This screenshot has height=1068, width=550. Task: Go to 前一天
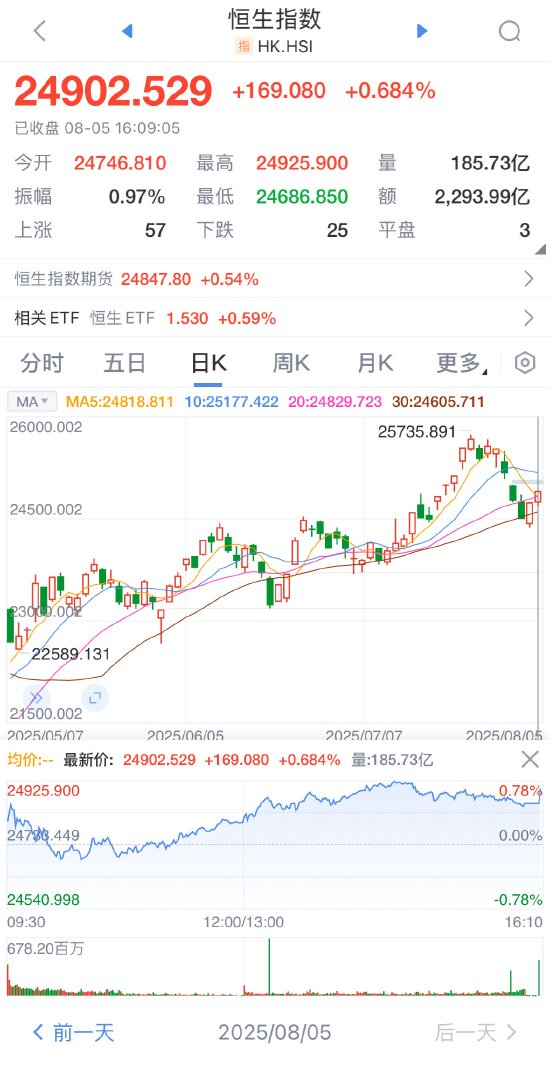(73, 1033)
